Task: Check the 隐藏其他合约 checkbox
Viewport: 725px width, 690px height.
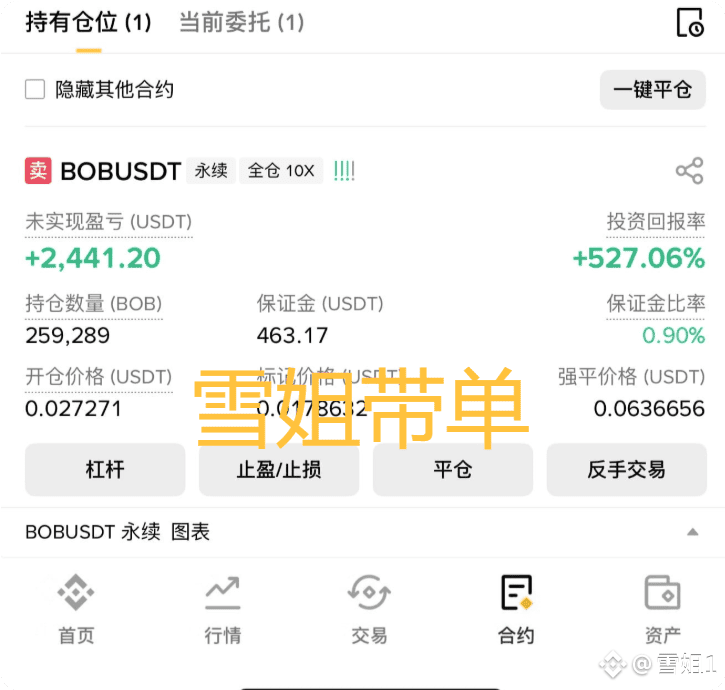Action: click(x=35, y=90)
